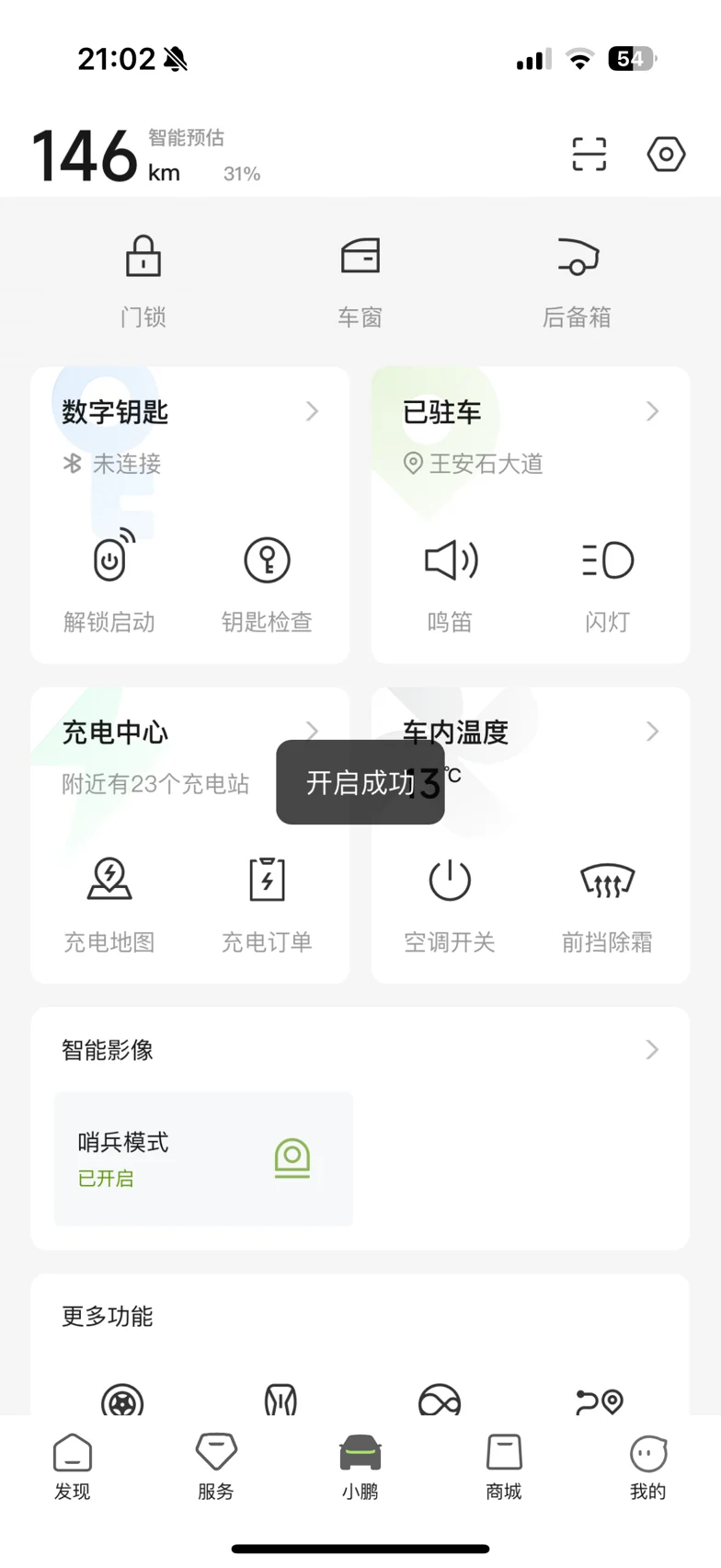Image resolution: width=721 pixels, height=1568 pixels.
Task: Open the scan icon in the header
Action: 589,155
